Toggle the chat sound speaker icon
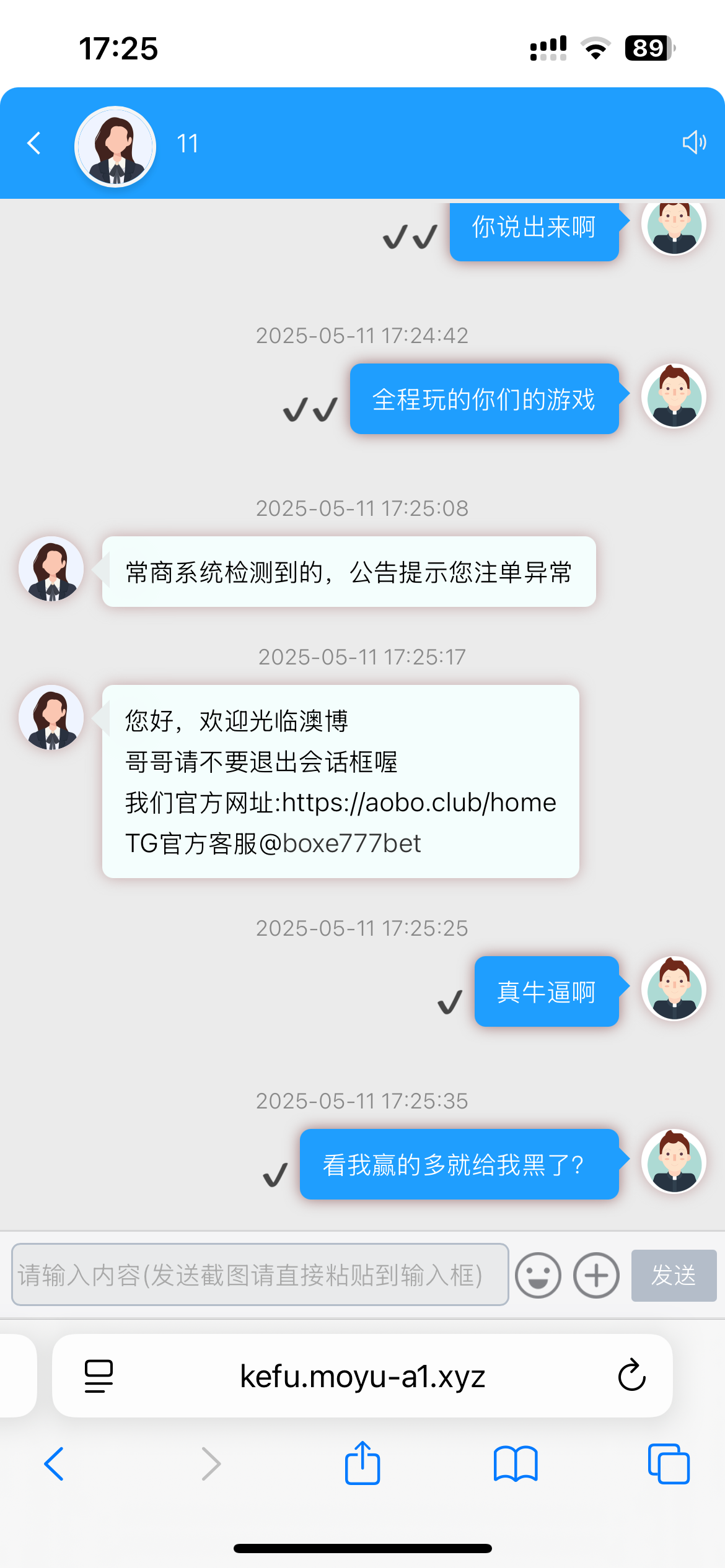 point(695,142)
